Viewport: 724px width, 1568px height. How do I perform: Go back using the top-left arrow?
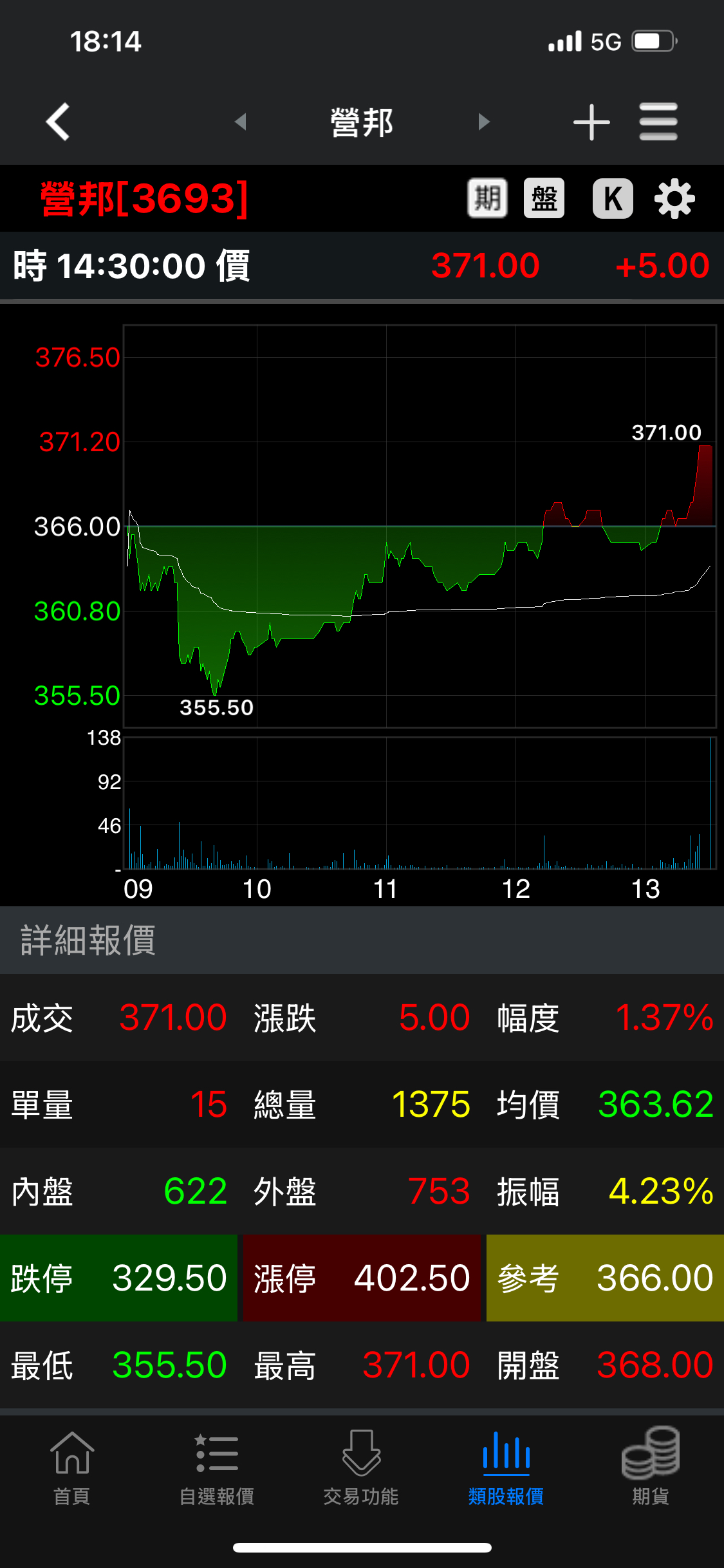click(x=58, y=122)
